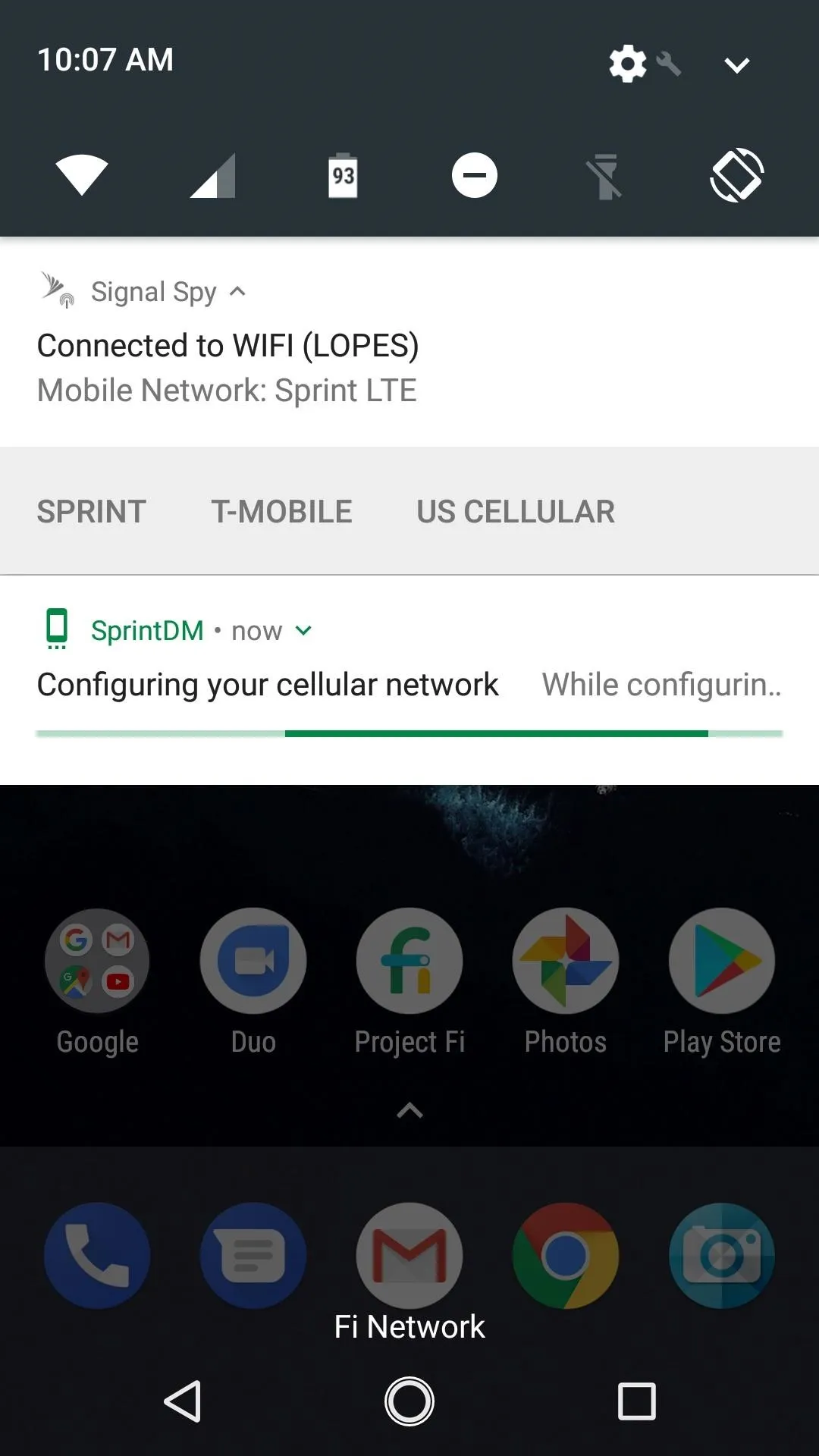This screenshot has height=1456, width=819.
Task: Toggle the auto-rotate setting
Action: pos(736,175)
